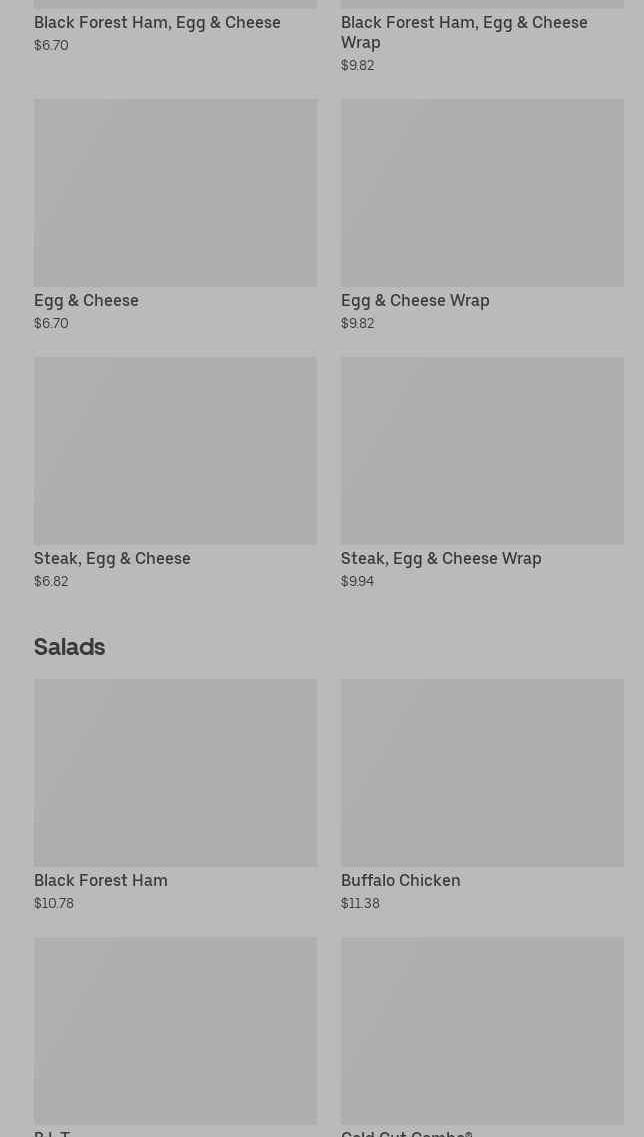This screenshot has height=1137, width=644.
Task: Select Black Forest Ham, Egg & Cheese Wrap
Action: [464, 32]
